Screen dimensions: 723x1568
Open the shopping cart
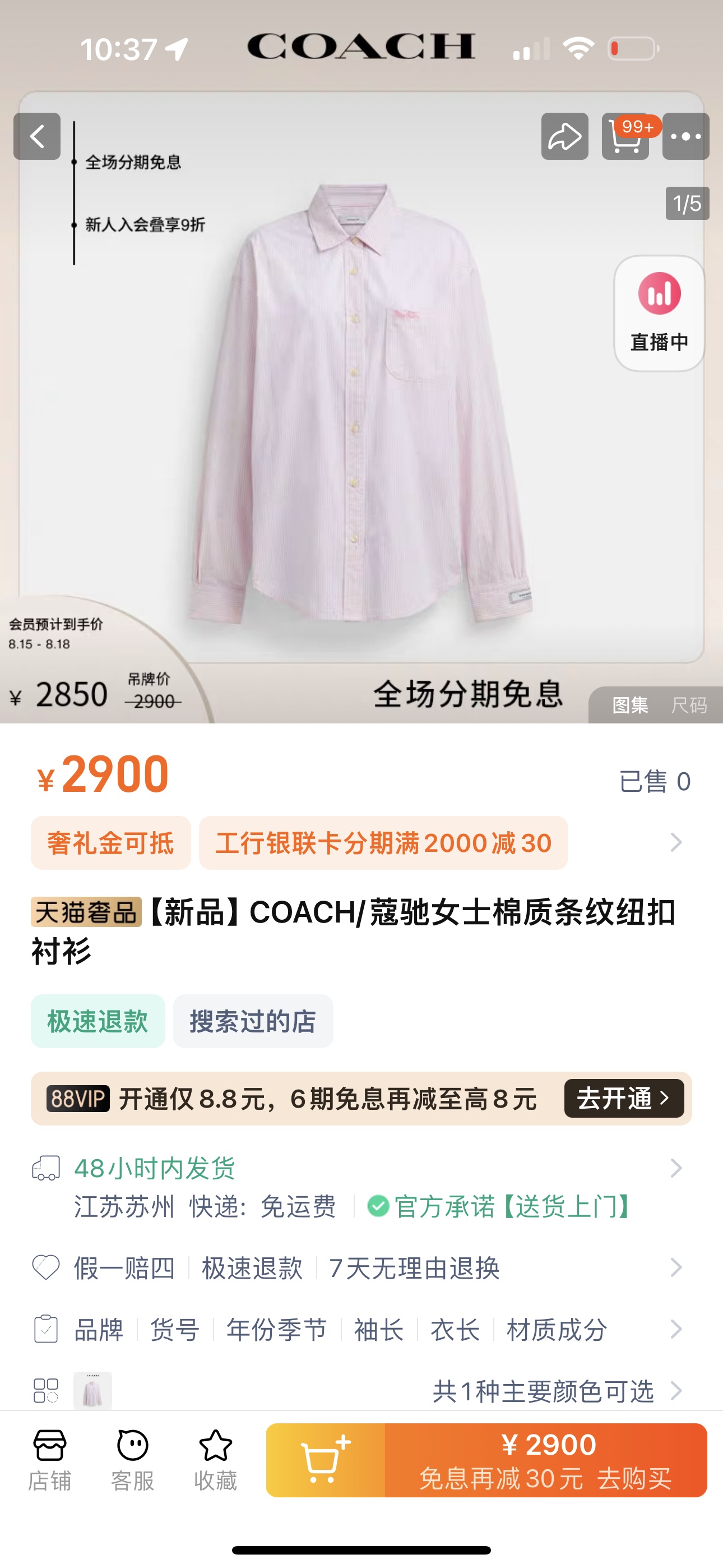625,136
